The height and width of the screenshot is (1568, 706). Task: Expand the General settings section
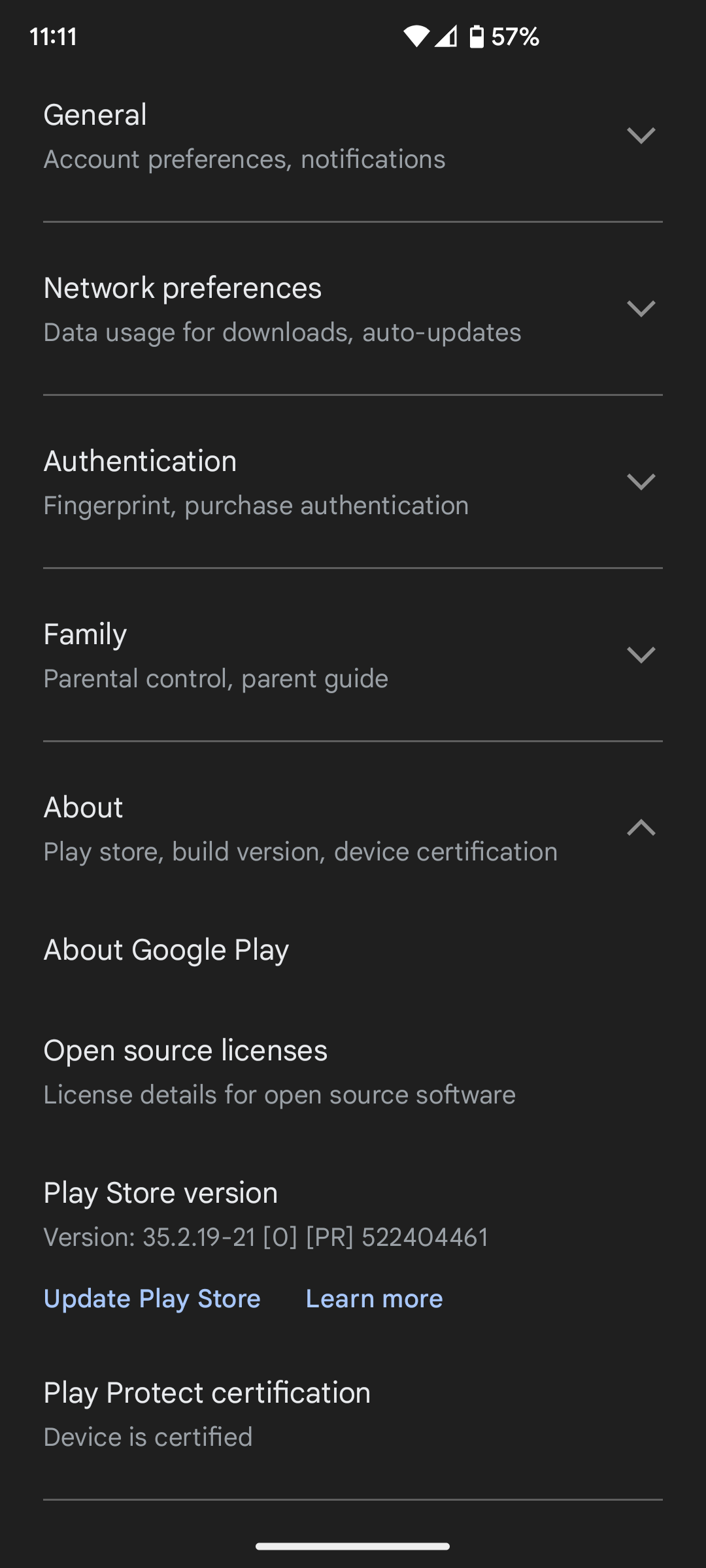click(x=641, y=136)
